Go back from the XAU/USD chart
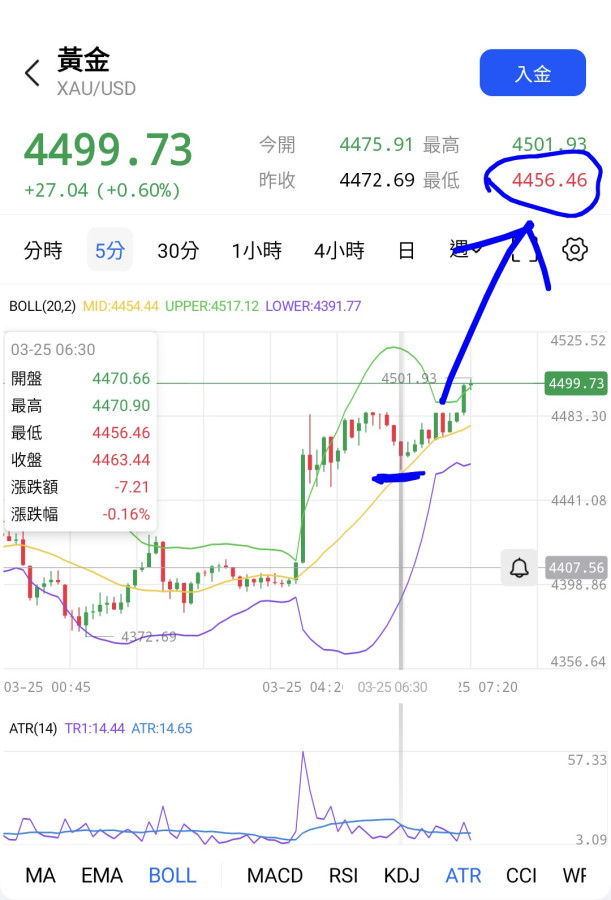Viewport: 611px width, 900px height. [x=32, y=73]
